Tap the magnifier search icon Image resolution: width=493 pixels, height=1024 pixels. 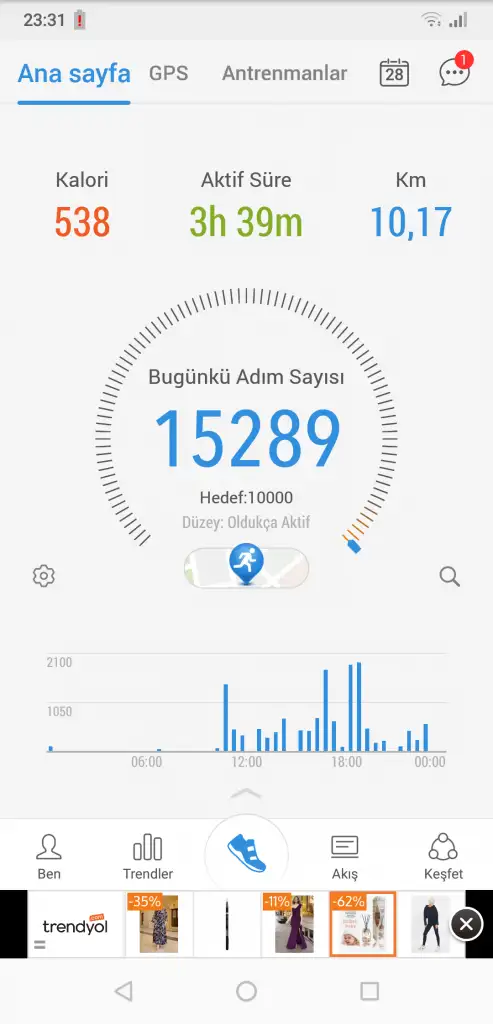coord(449,577)
